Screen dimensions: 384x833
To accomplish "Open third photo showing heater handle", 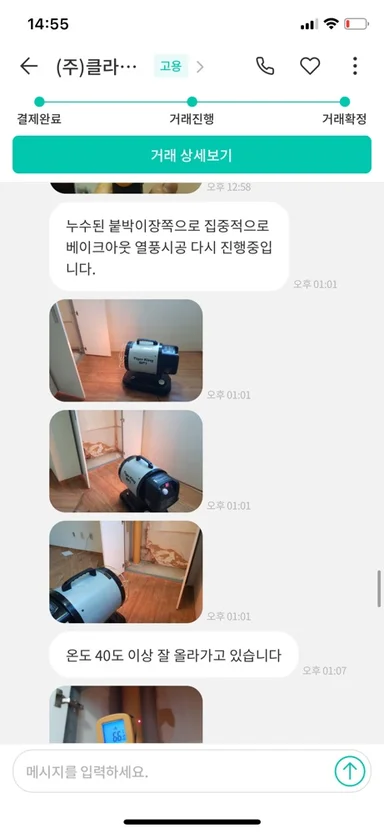I will (126, 572).
